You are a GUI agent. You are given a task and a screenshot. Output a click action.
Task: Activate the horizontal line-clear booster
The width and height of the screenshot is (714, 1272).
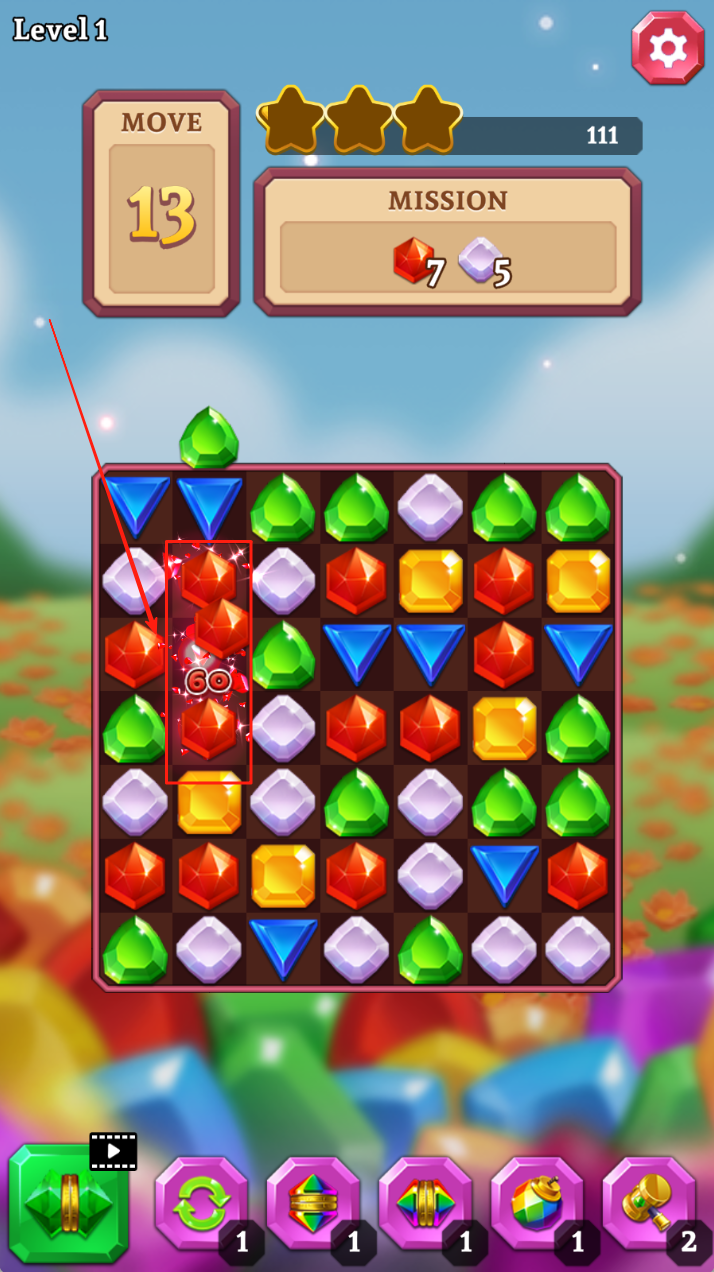pos(313,1203)
